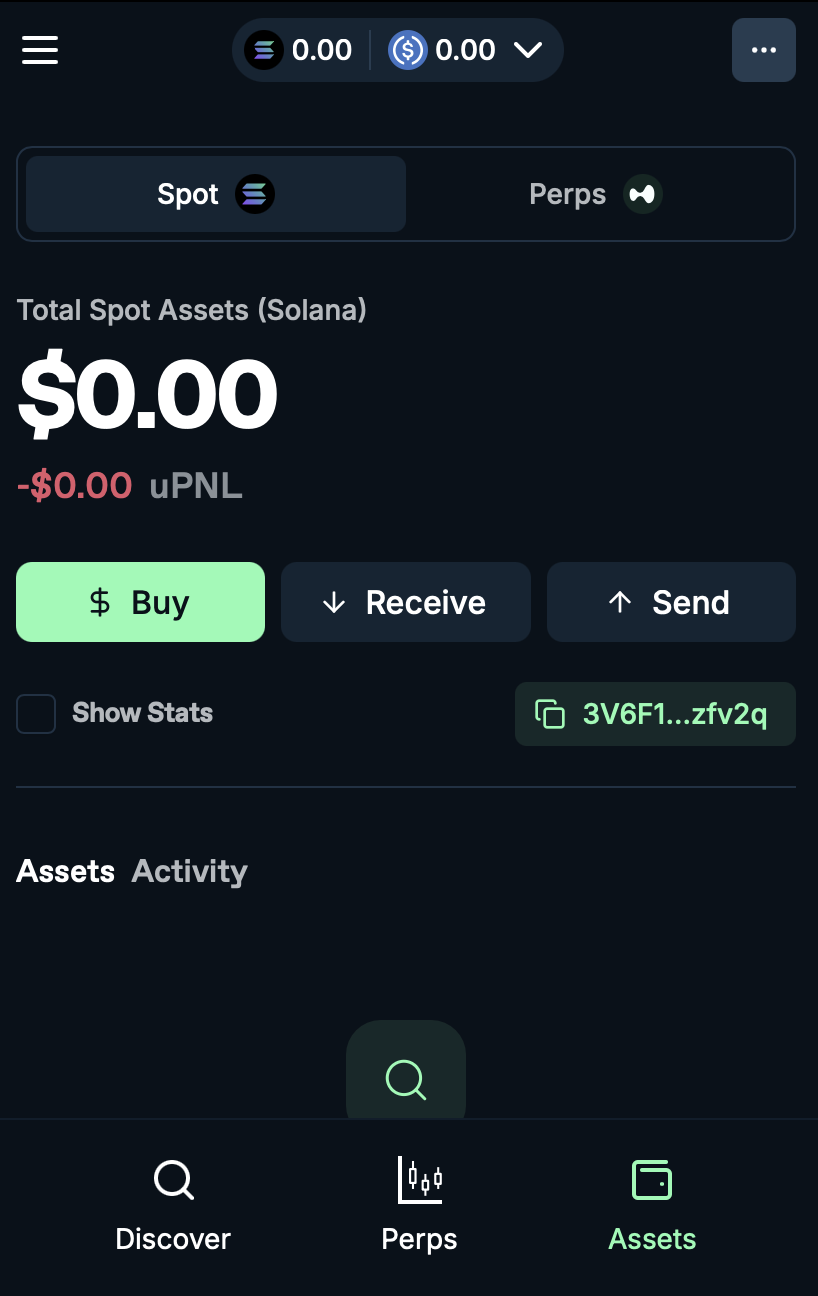Open Perps in the bottom navigation
This screenshot has height=1296, width=818.
click(x=420, y=1206)
